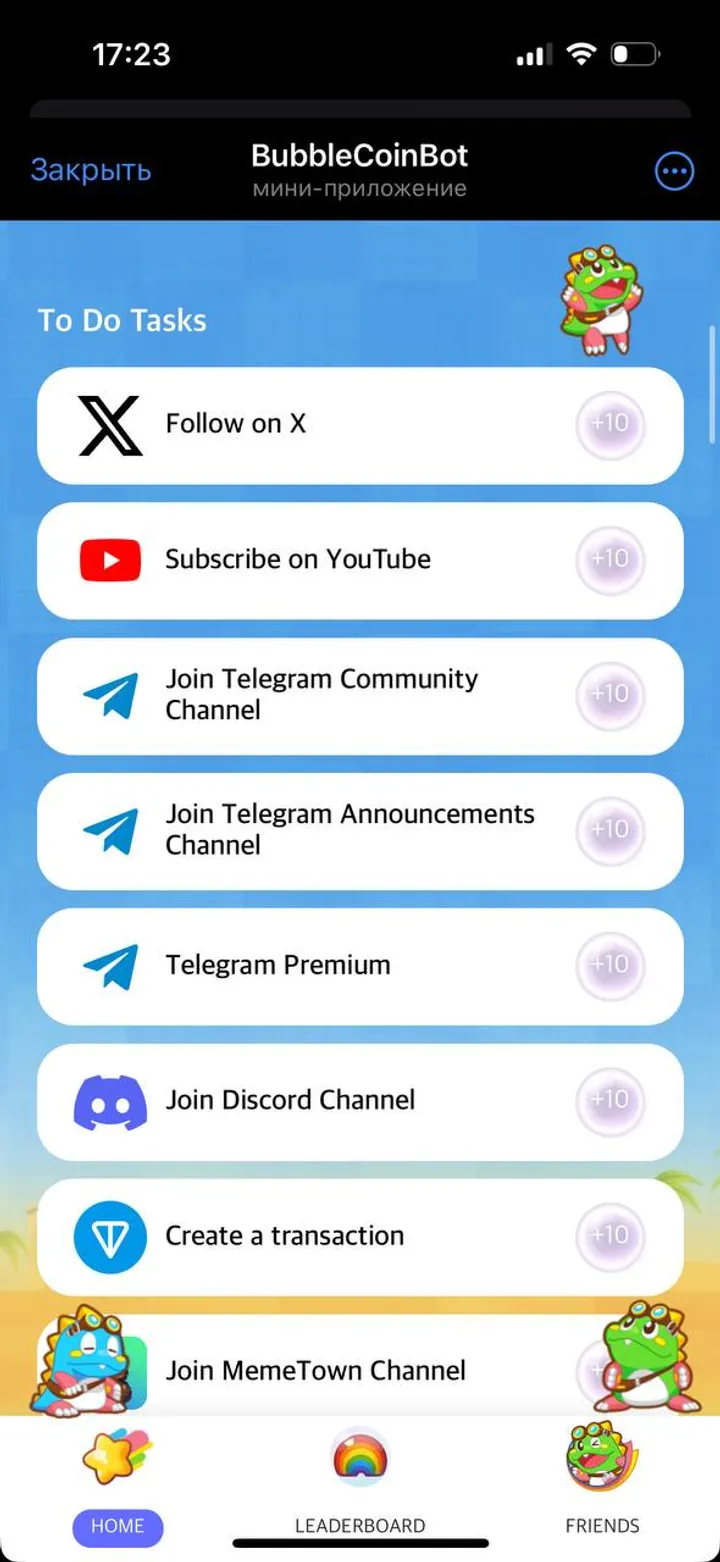Image resolution: width=720 pixels, height=1562 pixels.
Task: Click the +10 badge on Subscribe on YouTube
Action: point(611,559)
